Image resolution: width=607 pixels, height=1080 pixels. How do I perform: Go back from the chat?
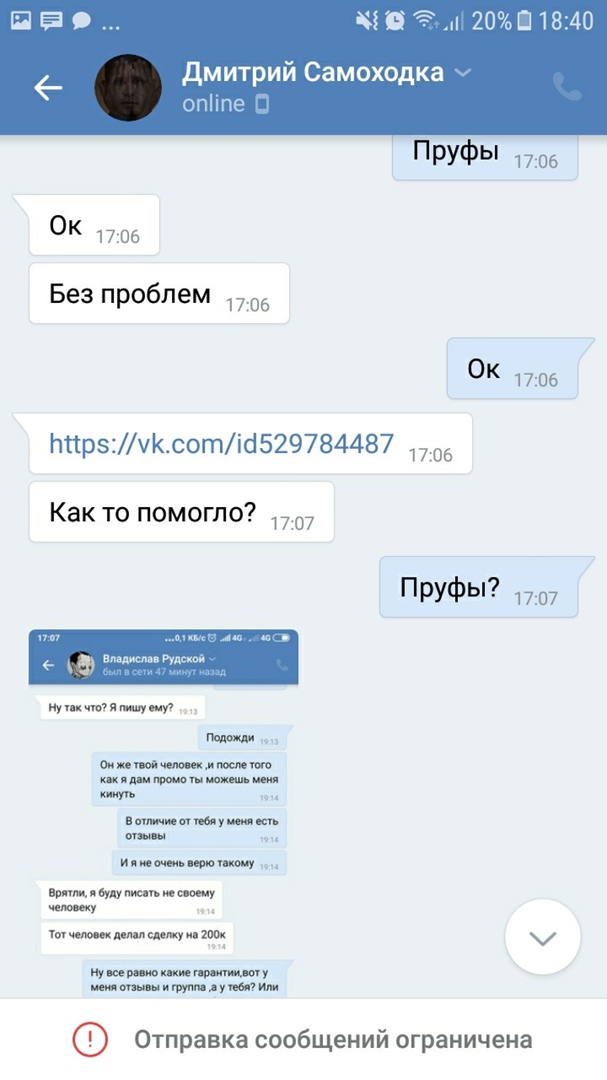coord(48,88)
